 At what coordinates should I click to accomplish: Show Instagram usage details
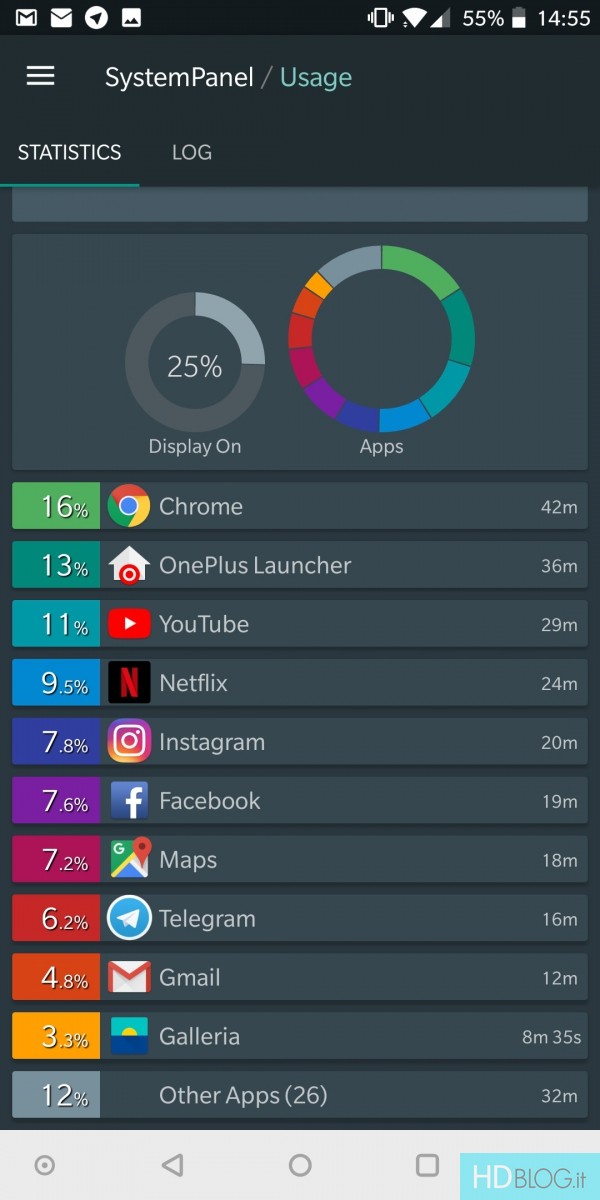[x=300, y=742]
